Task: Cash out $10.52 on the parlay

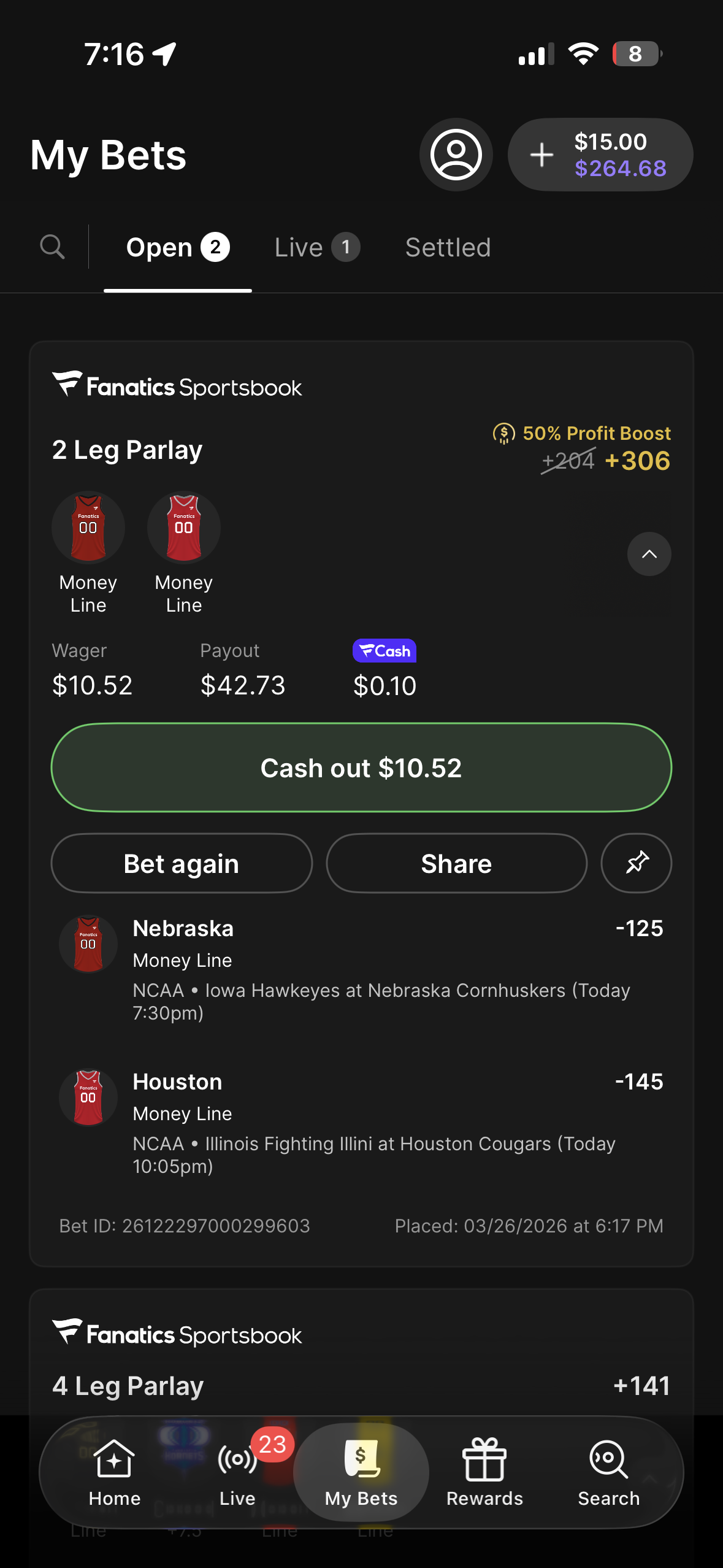Action: coord(361,767)
